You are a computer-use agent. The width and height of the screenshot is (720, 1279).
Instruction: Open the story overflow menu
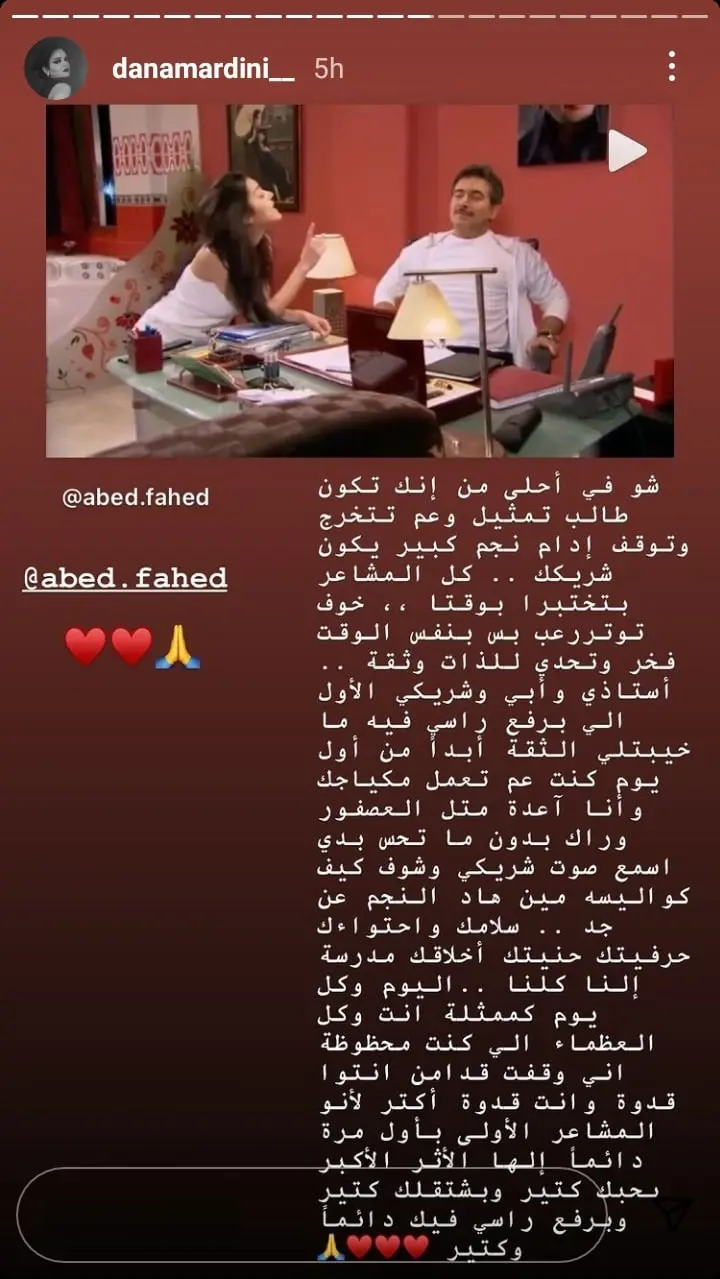click(672, 67)
